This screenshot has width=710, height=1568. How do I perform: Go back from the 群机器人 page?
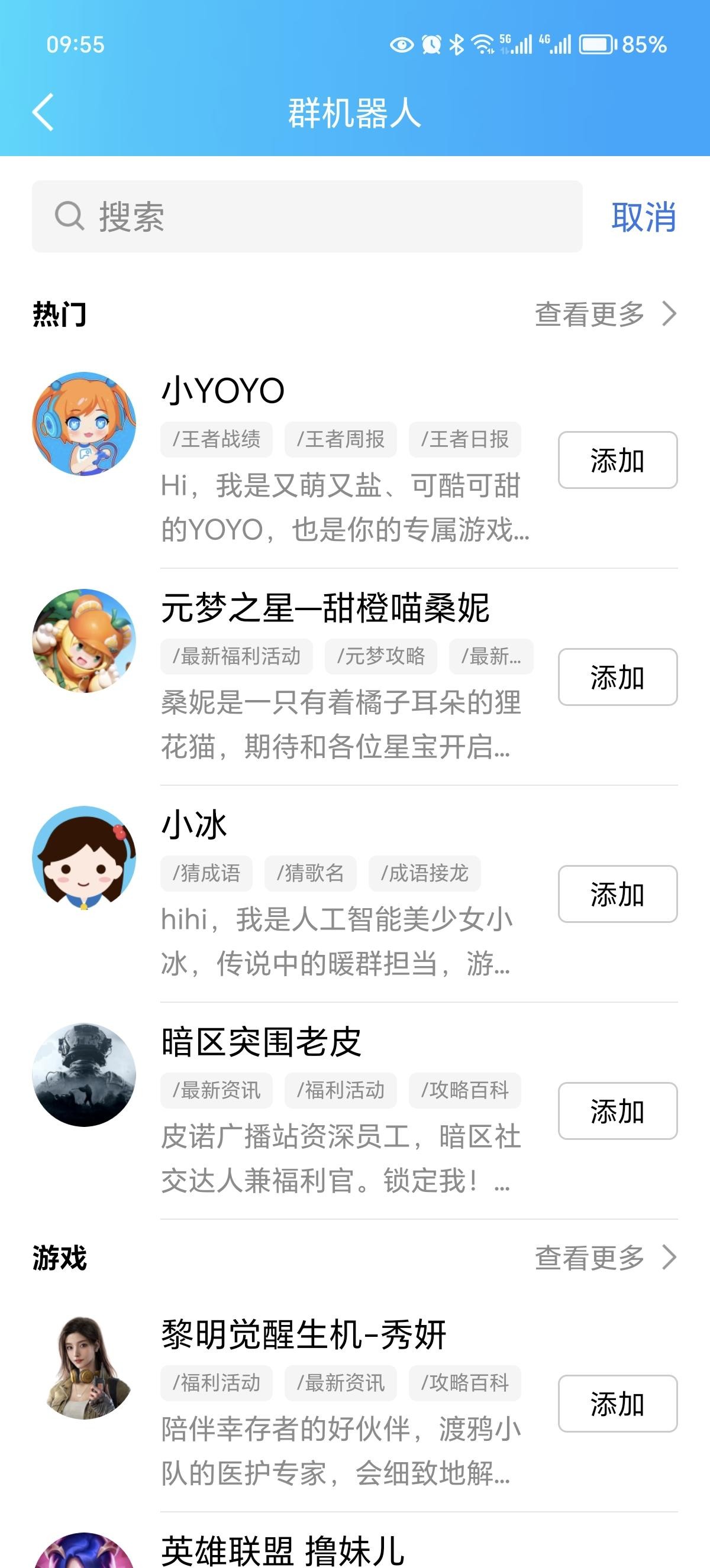[x=44, y=112]
